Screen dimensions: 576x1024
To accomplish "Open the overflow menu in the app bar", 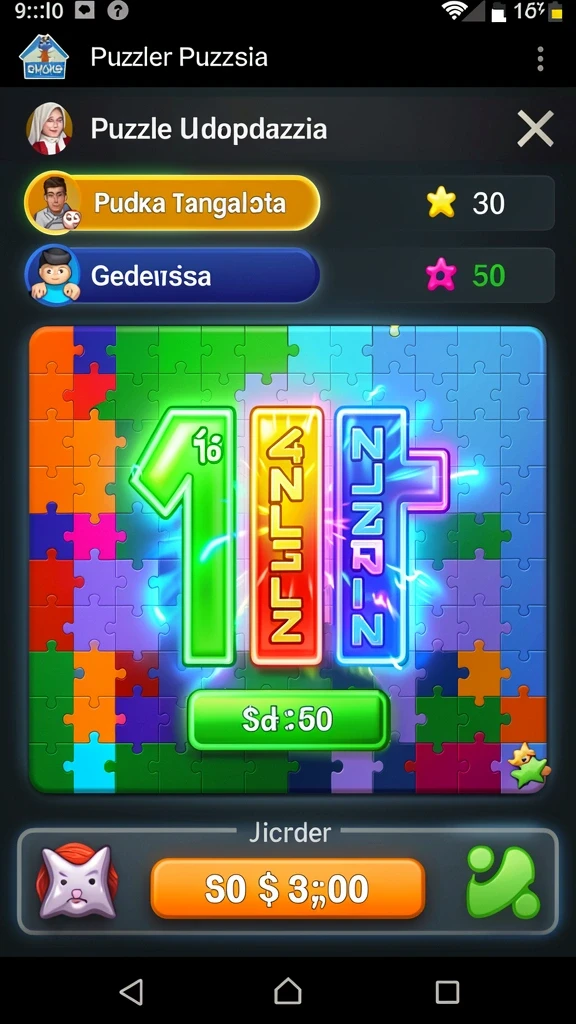I will pyautogui.click(x=539, y=59).
